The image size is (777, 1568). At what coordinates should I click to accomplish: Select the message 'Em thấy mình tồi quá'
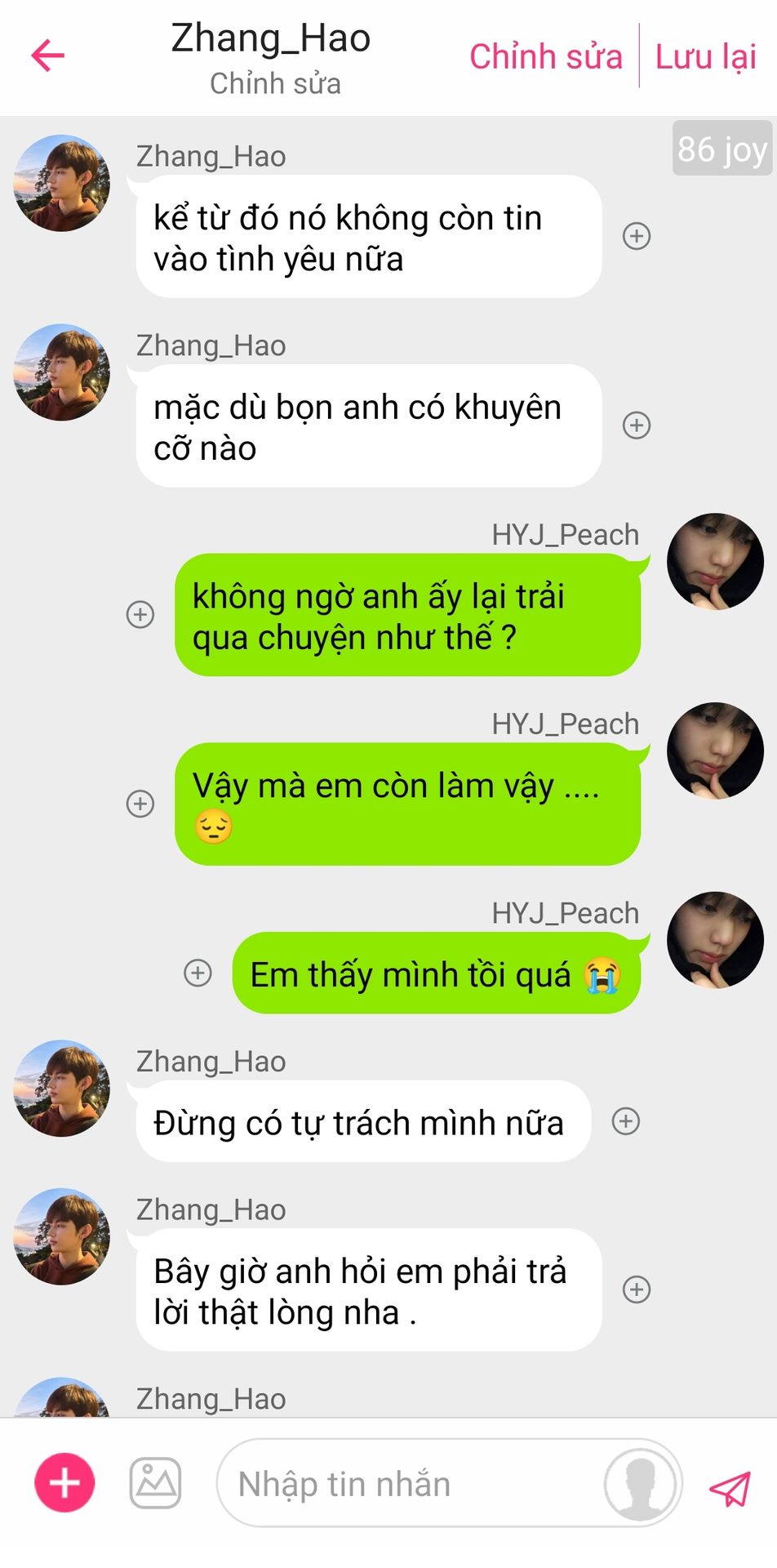tap(435, 974)
